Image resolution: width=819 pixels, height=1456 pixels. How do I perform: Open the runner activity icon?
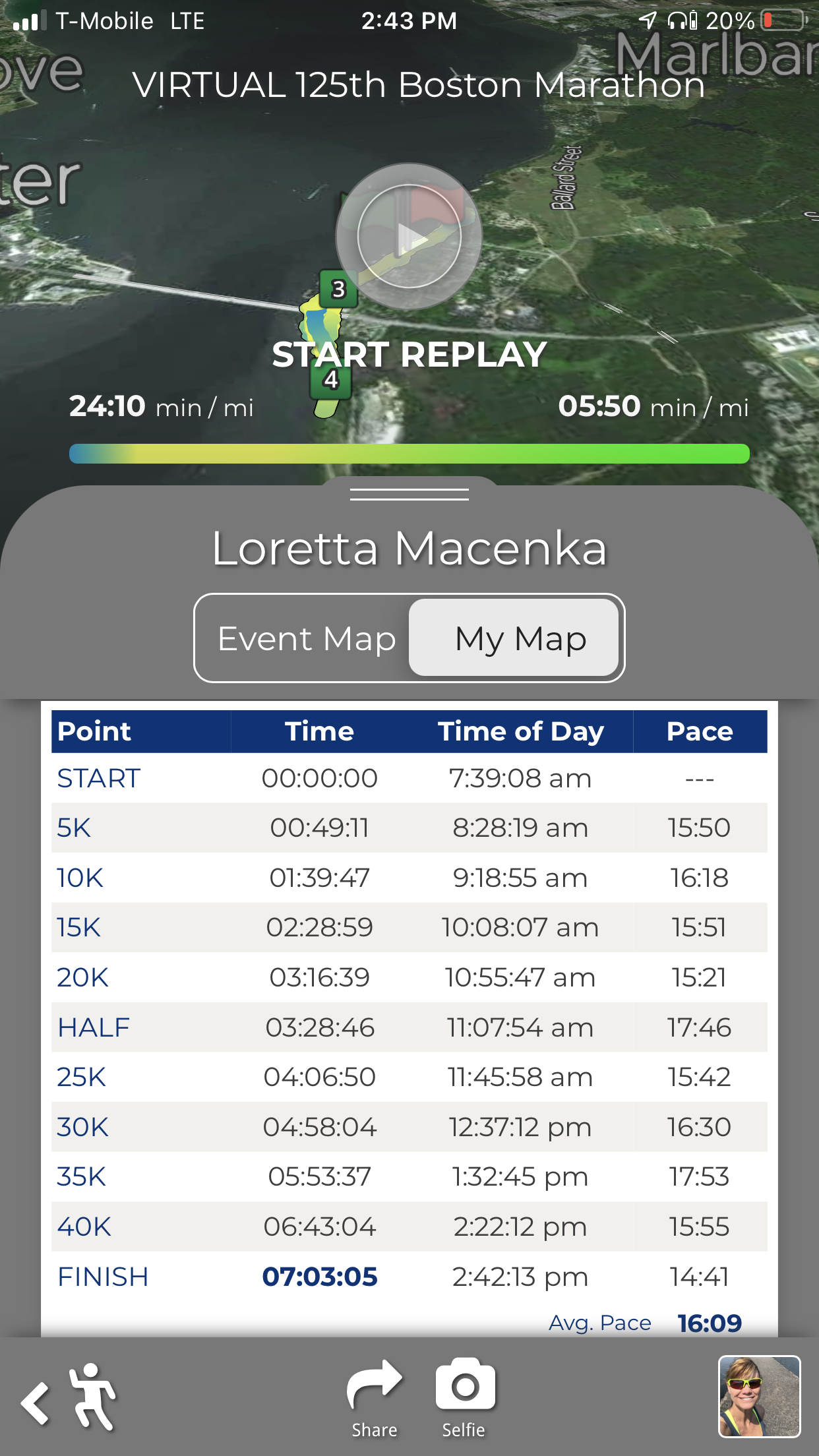(94, 1397)
